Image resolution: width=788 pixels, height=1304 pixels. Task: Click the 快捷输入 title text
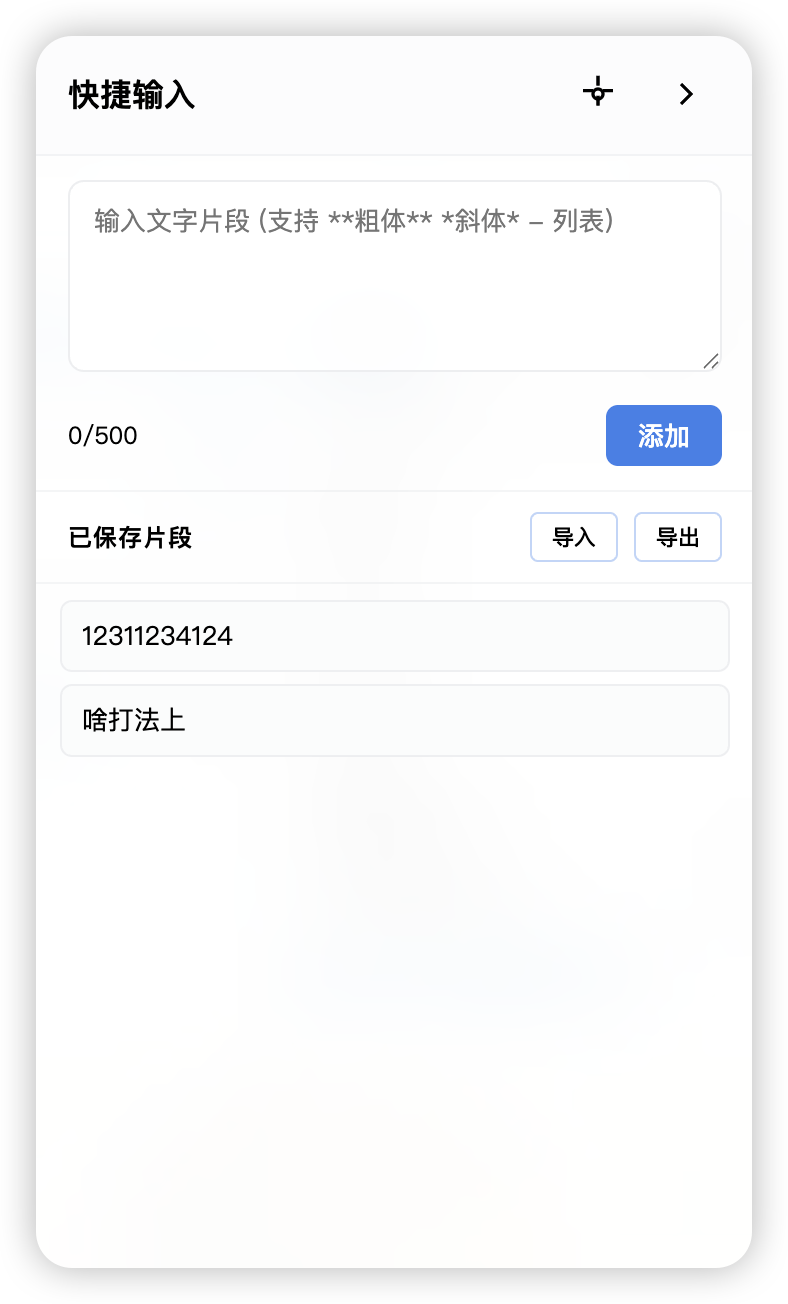[x=131, y=93]
